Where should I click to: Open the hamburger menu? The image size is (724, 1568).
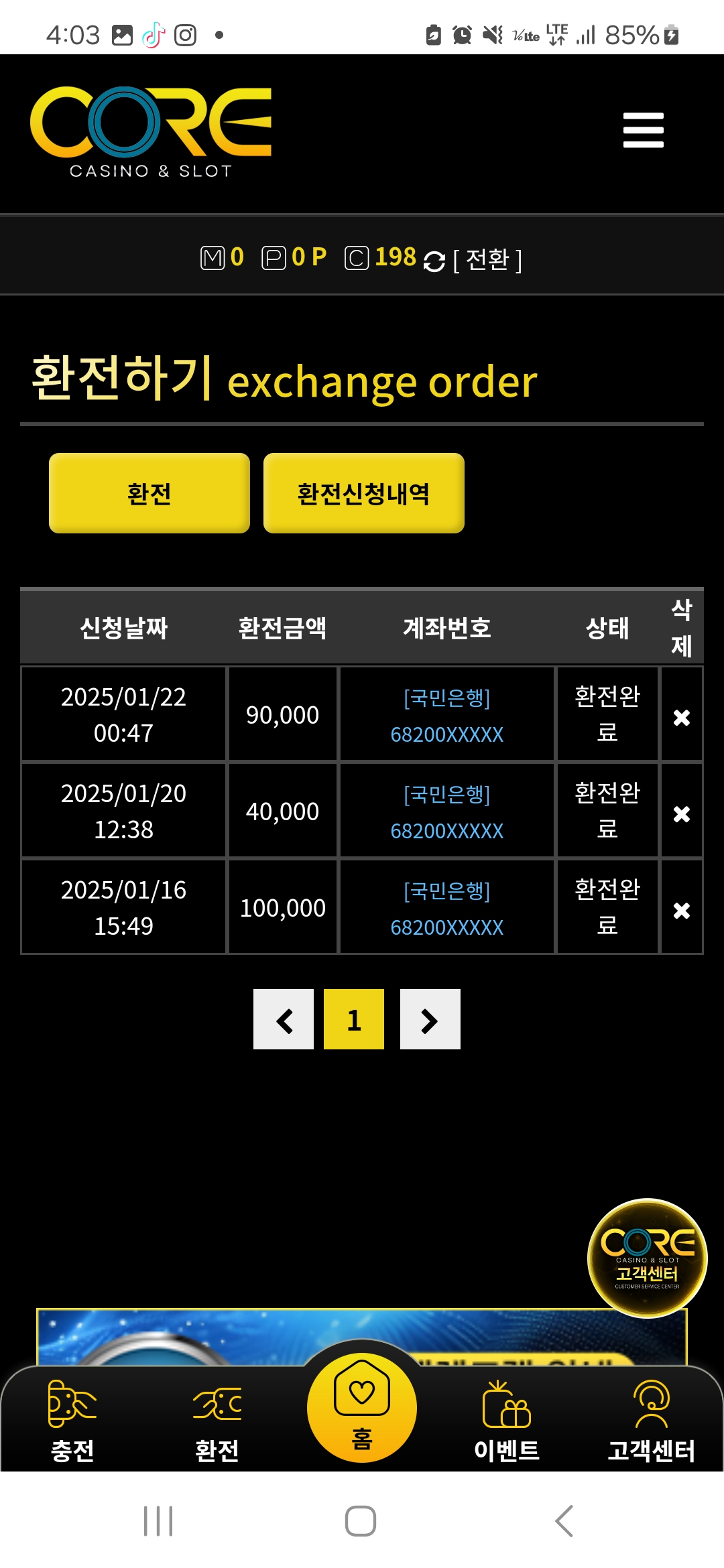[643, 130]
